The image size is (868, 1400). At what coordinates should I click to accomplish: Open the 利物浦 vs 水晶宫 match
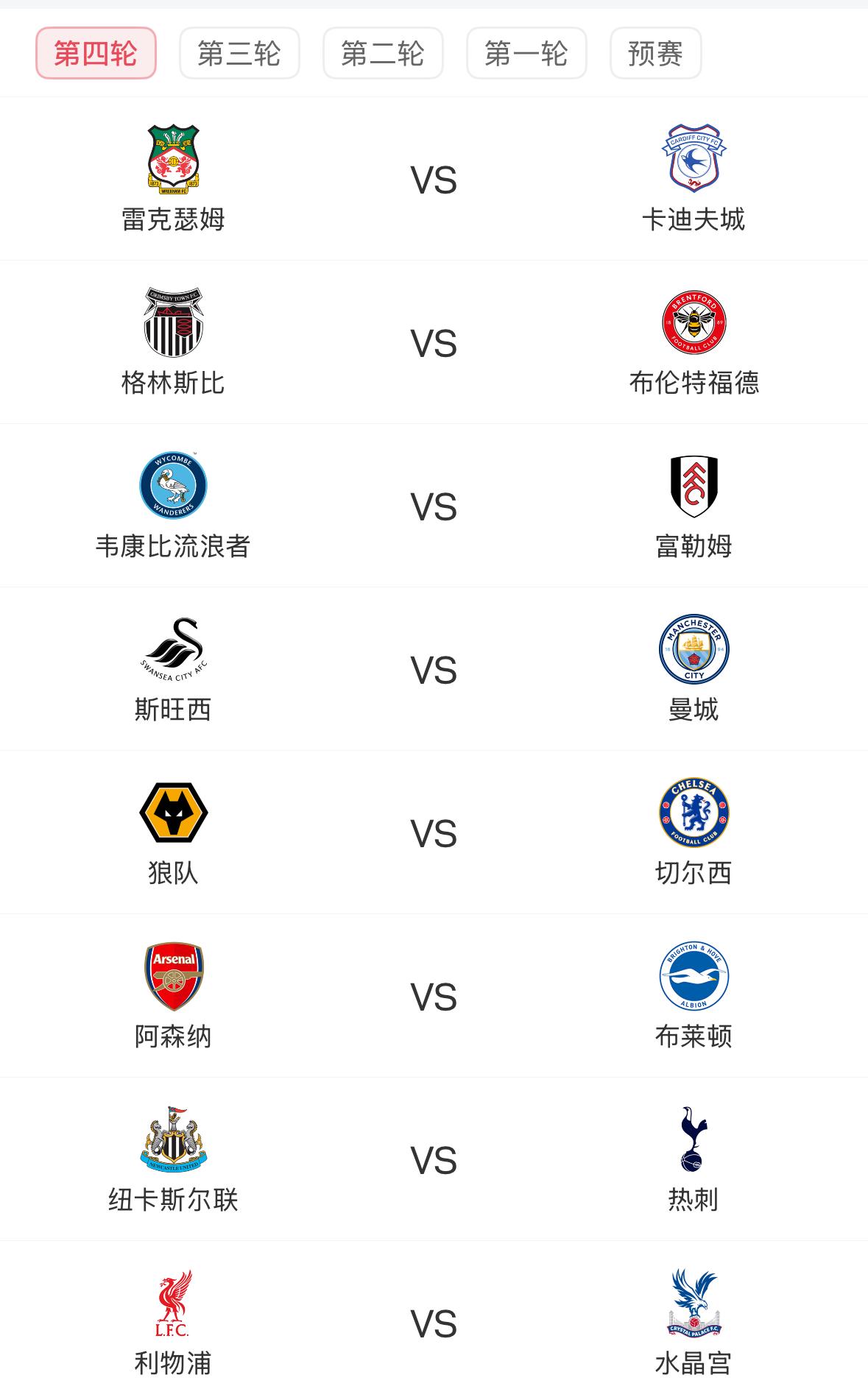(434, 1323)
